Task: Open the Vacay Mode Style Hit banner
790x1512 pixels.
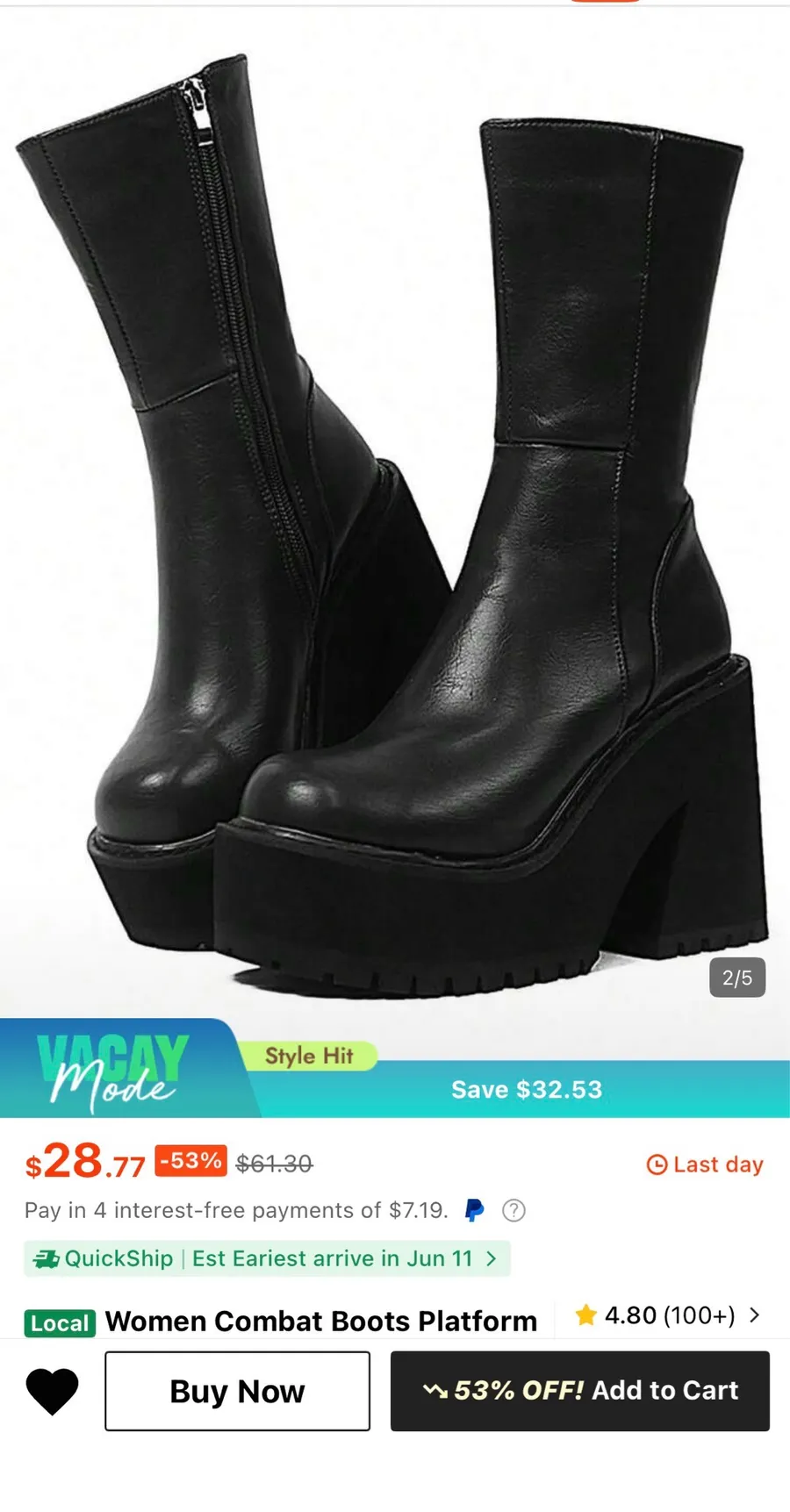Action: 395,1068
